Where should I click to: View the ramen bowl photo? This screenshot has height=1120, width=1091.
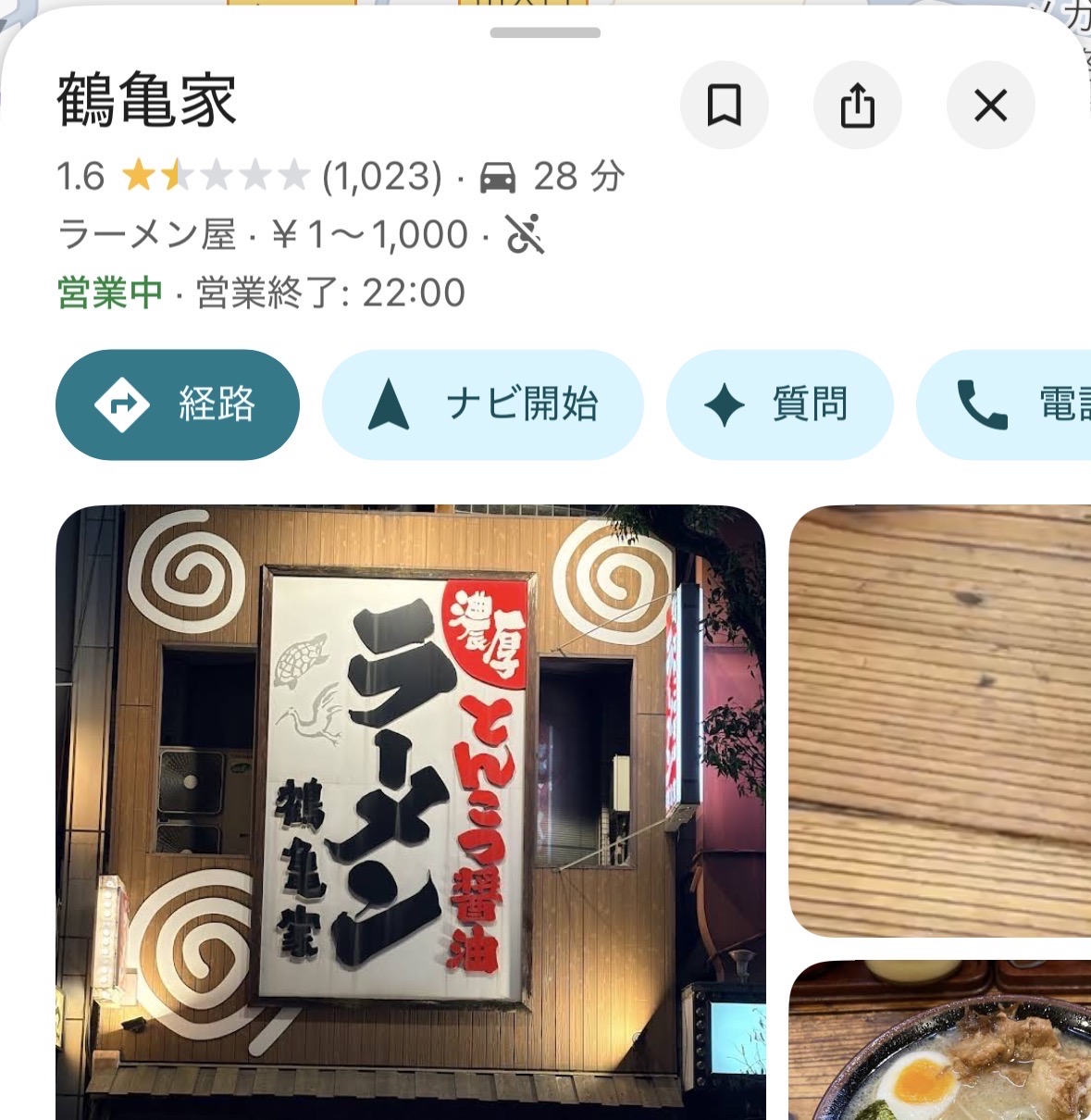(x=939, y=1041)
